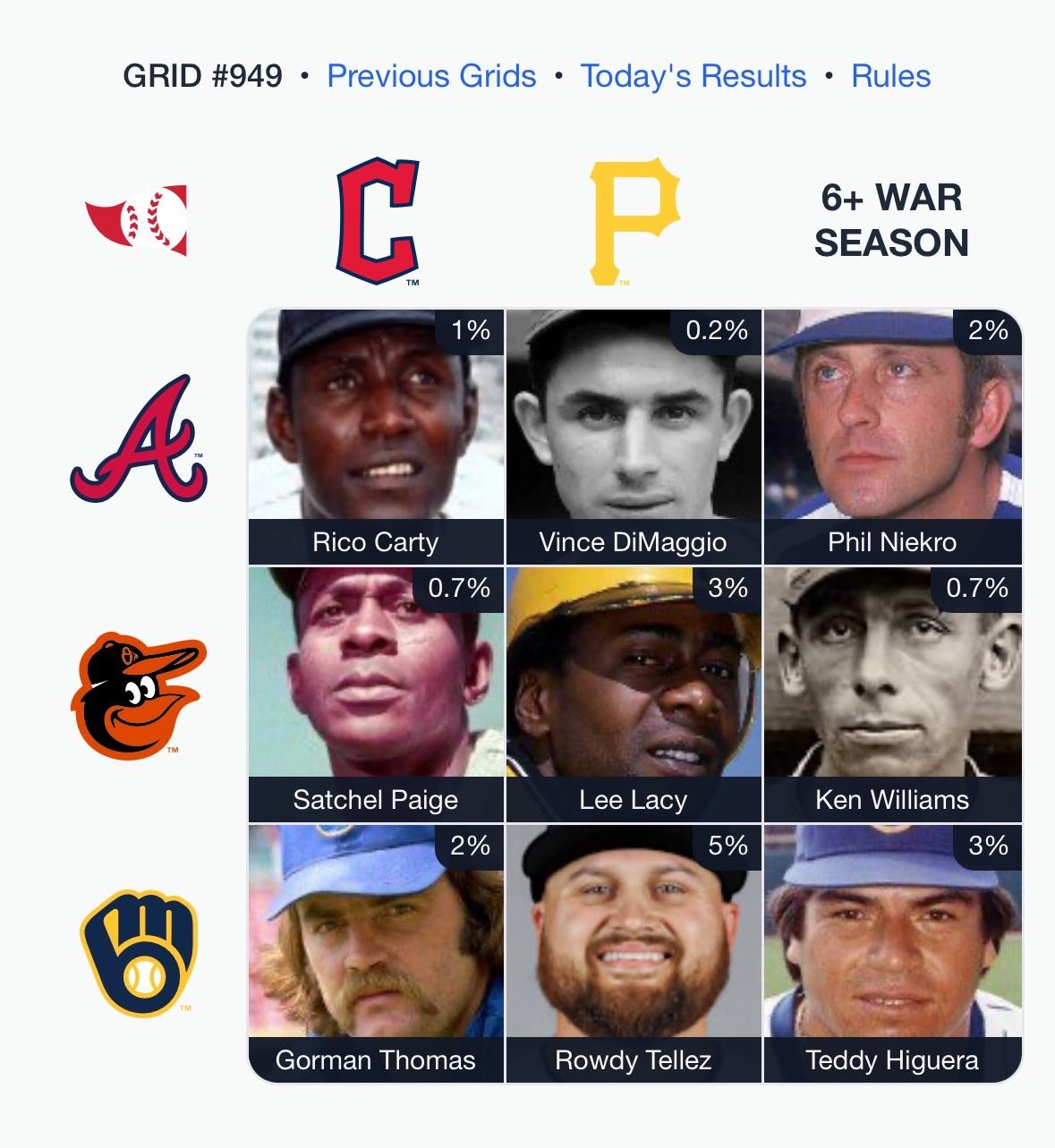Open the Ken Williams square
1055x1148 pixels.
892,694
